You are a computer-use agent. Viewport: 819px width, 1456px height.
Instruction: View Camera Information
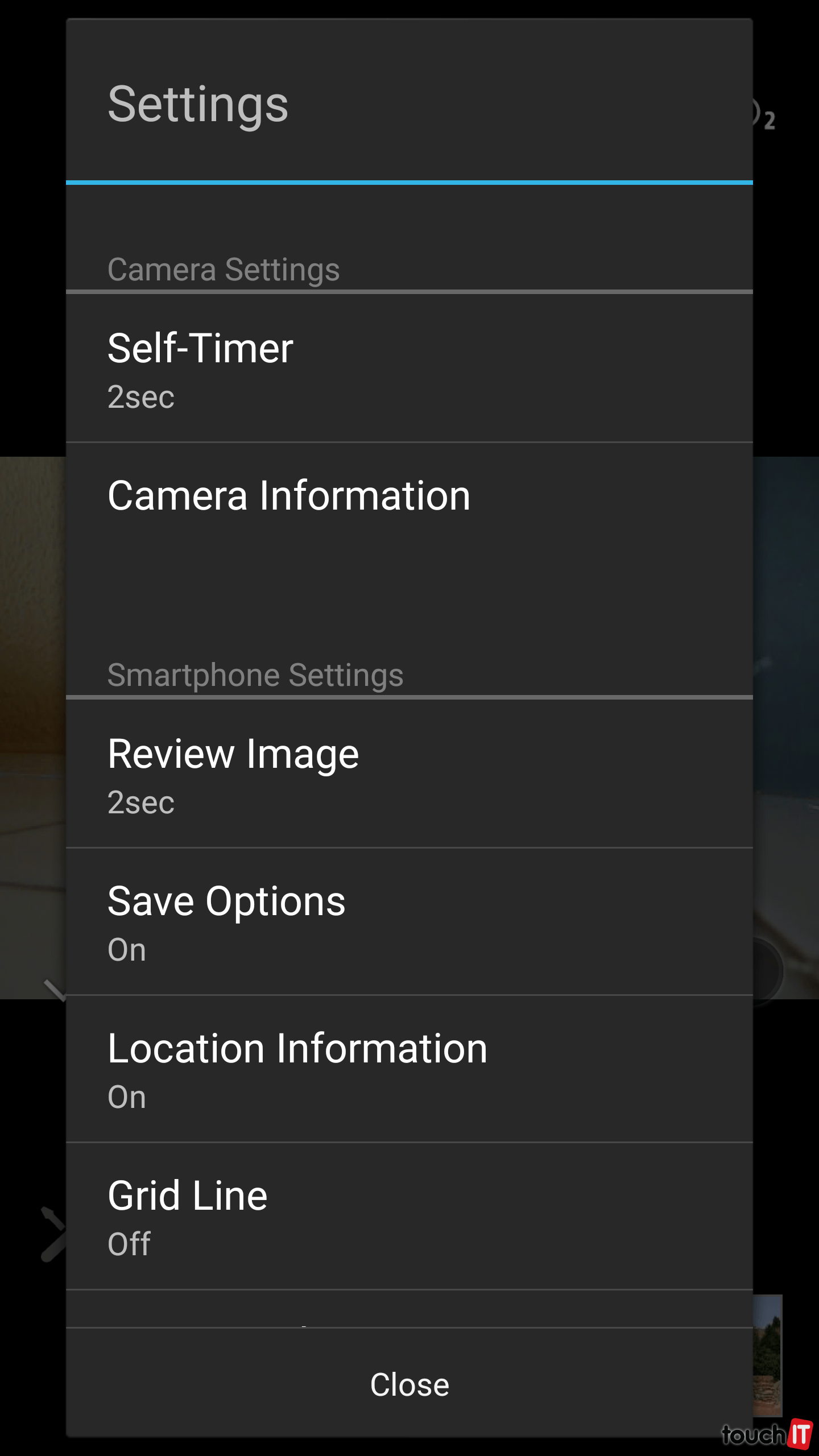pos(409,496)
